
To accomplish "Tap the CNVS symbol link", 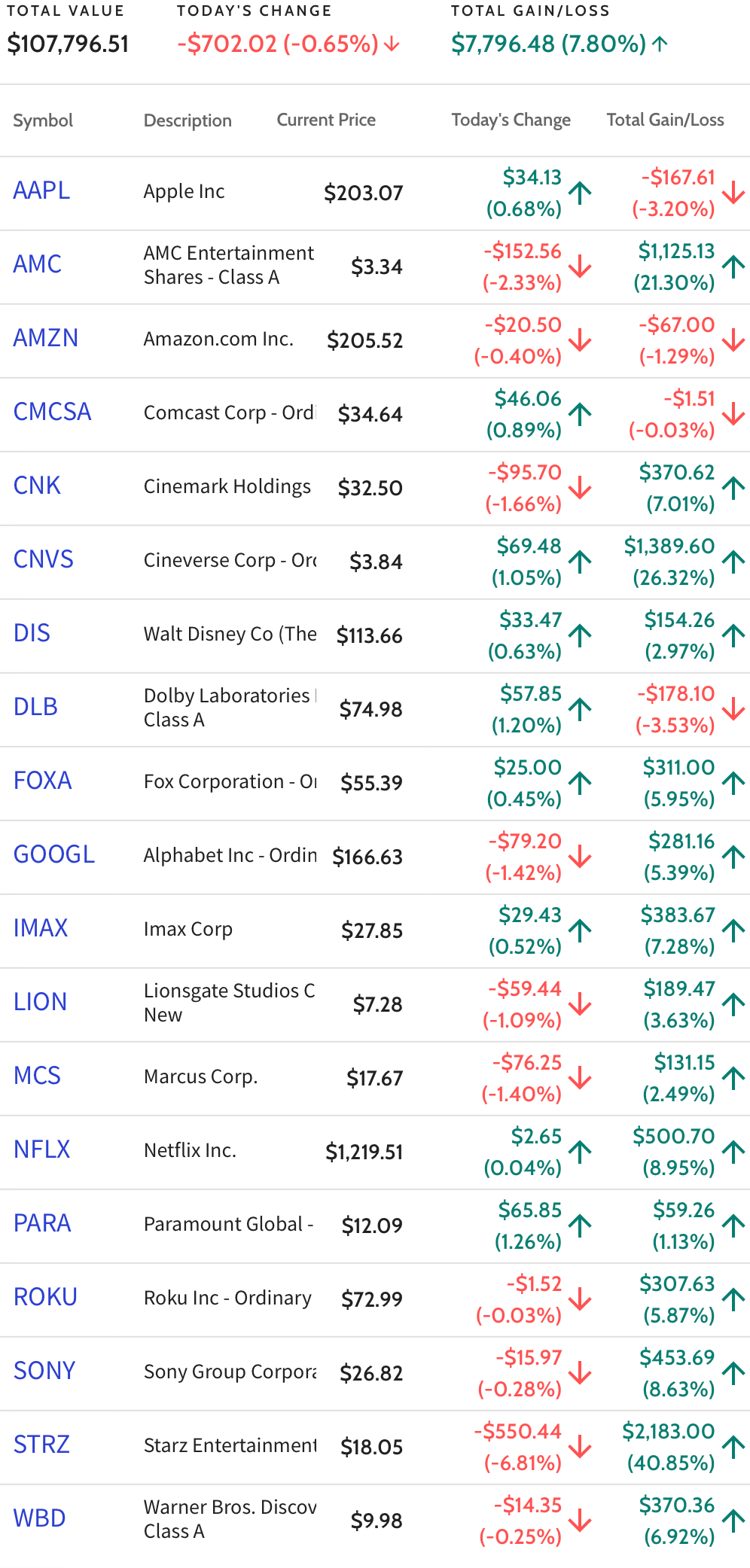I will point(44,559).
